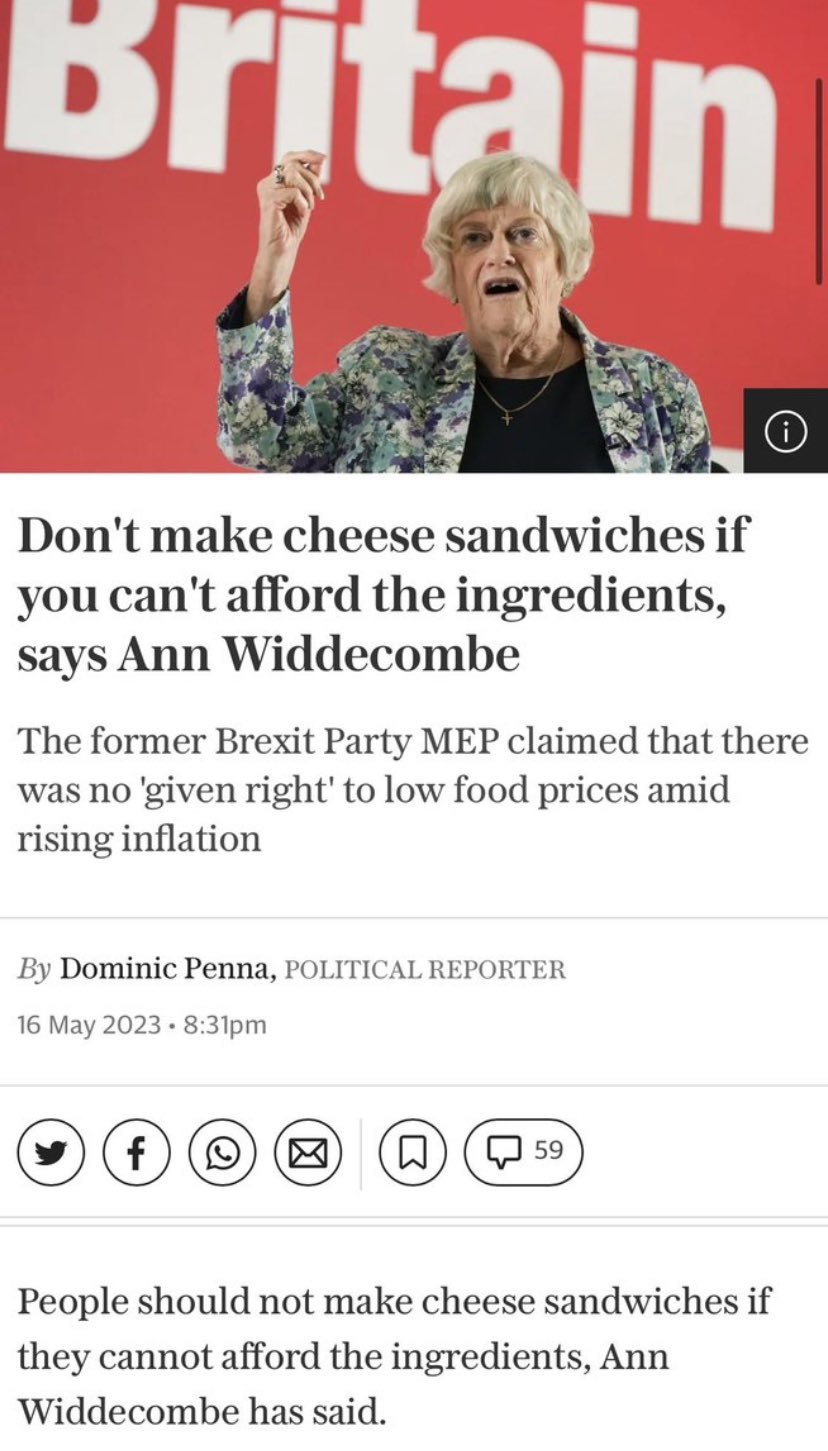Viewport: 828px width, 1451px height.
Task: Show image info caption
Action: pos(785,432)
